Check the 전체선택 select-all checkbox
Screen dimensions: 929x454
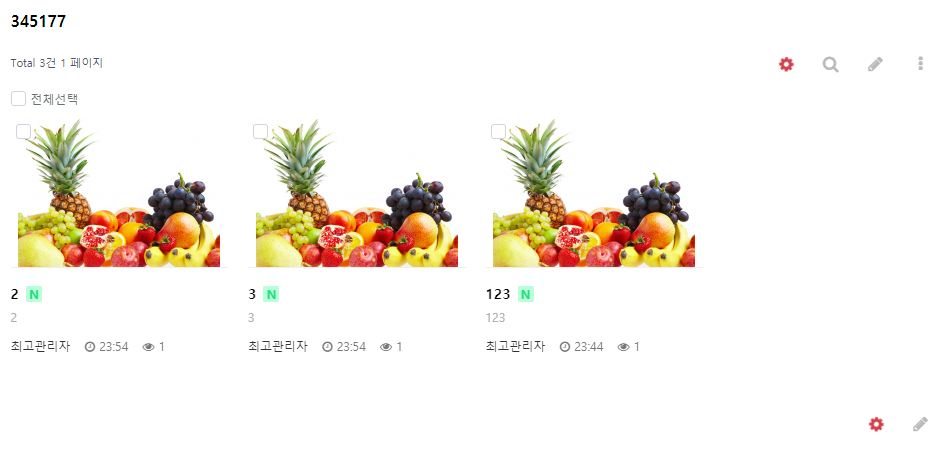pyautogui.click(x=18, y=99)
